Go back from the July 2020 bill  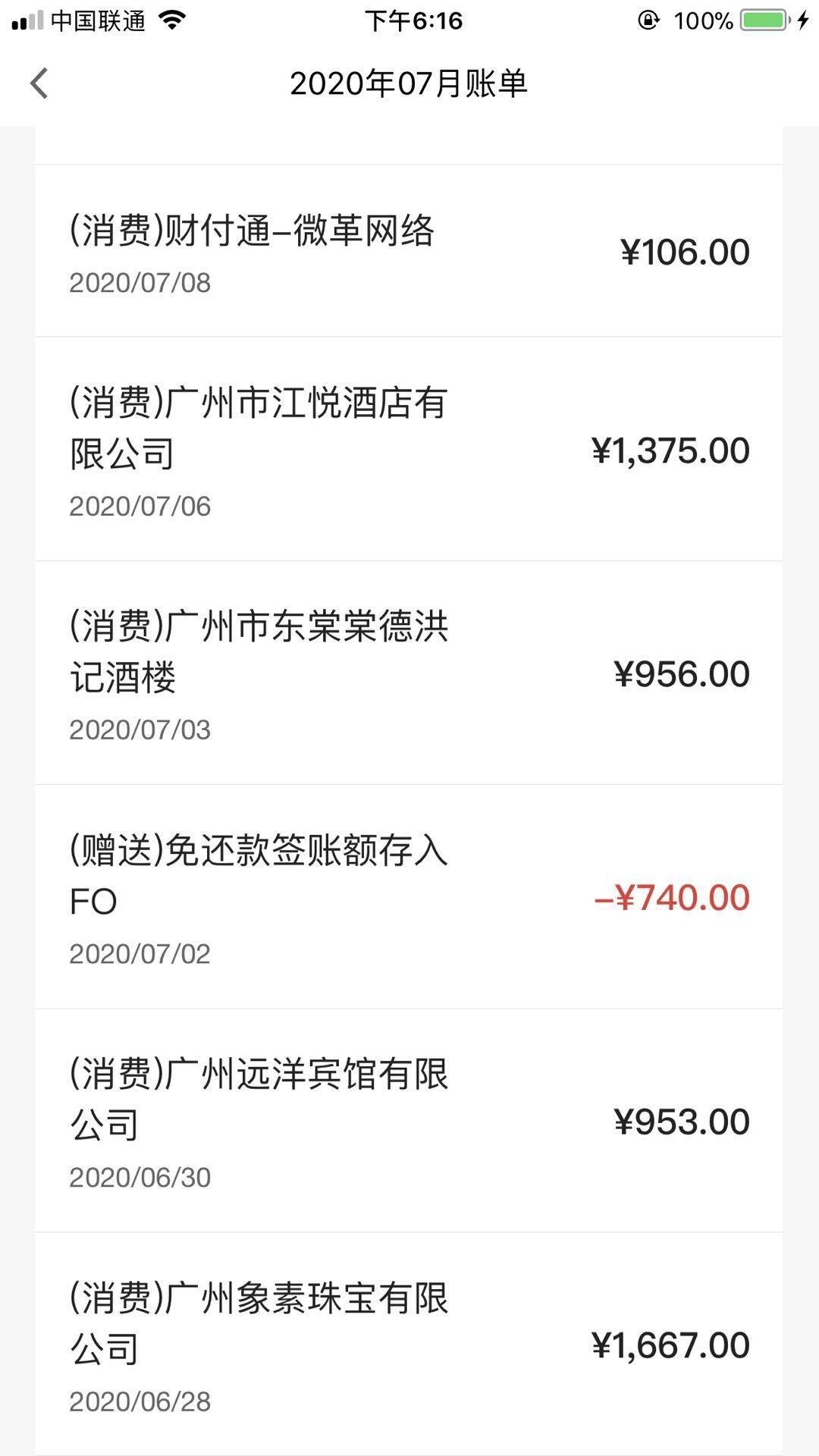point(39,83)
